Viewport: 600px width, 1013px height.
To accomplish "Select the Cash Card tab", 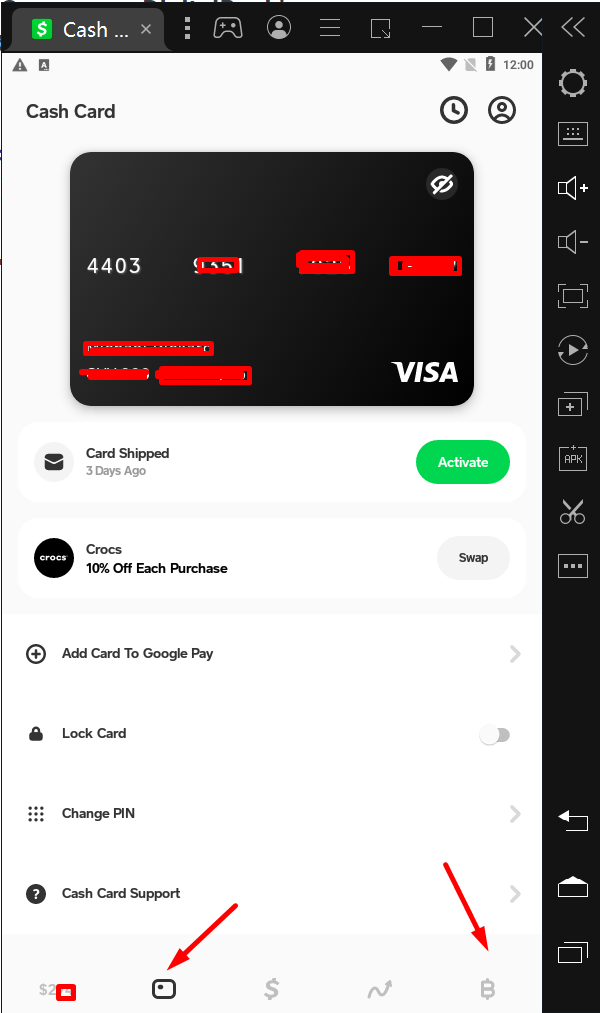I will click(x=164, y=990).
